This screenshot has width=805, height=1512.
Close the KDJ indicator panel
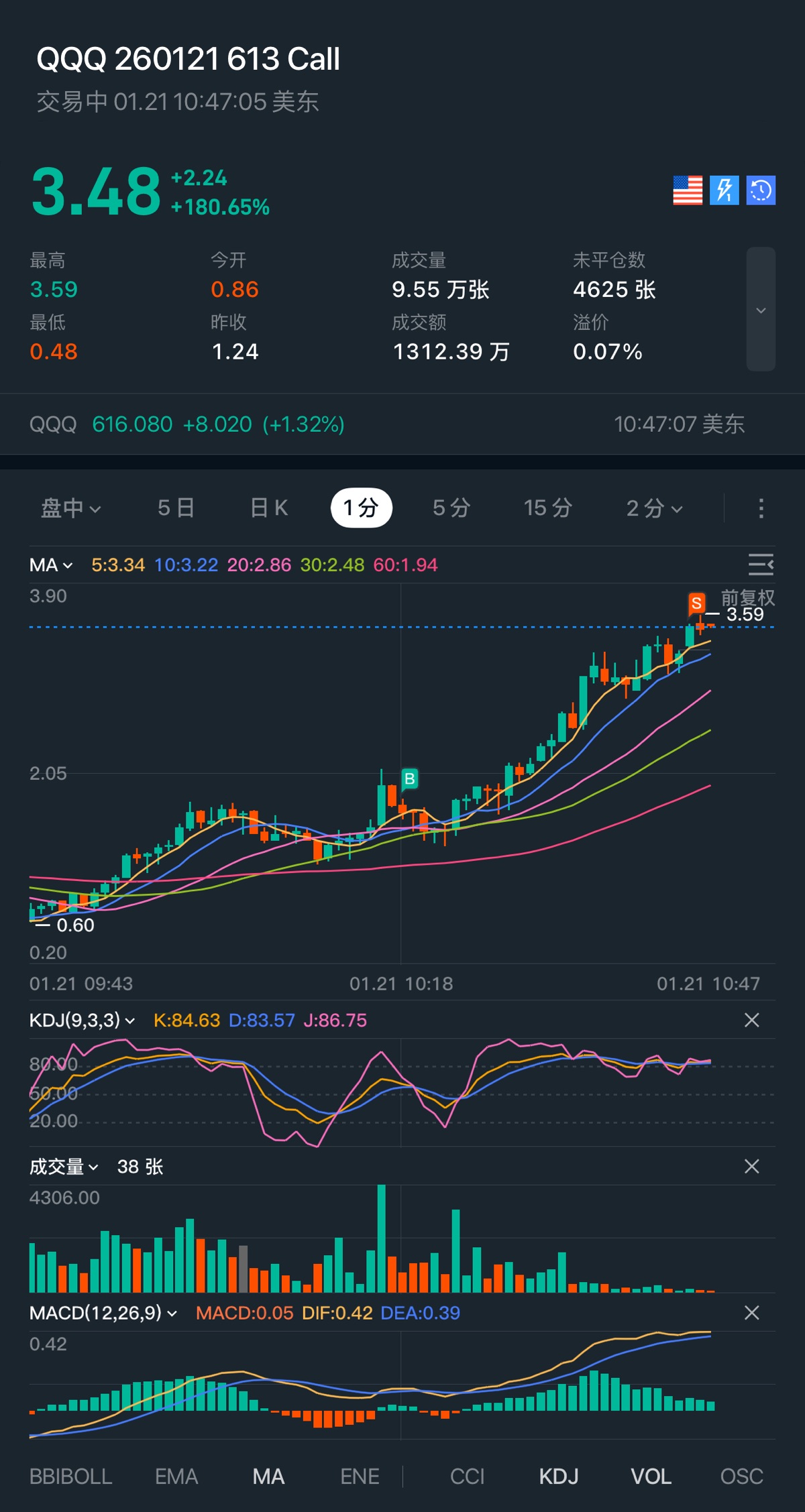752,1021
